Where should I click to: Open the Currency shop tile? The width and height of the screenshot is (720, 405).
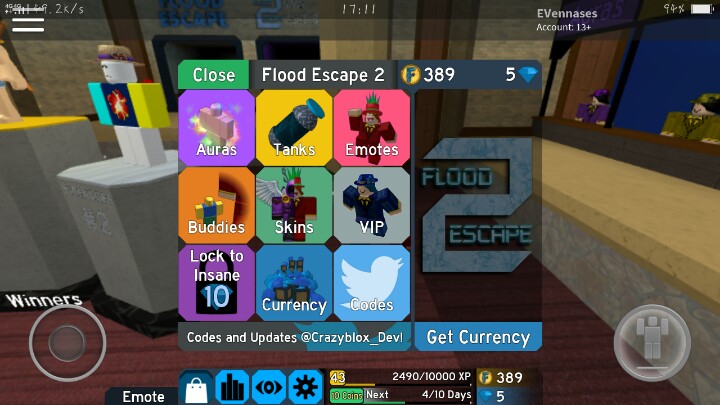point(294,282)
